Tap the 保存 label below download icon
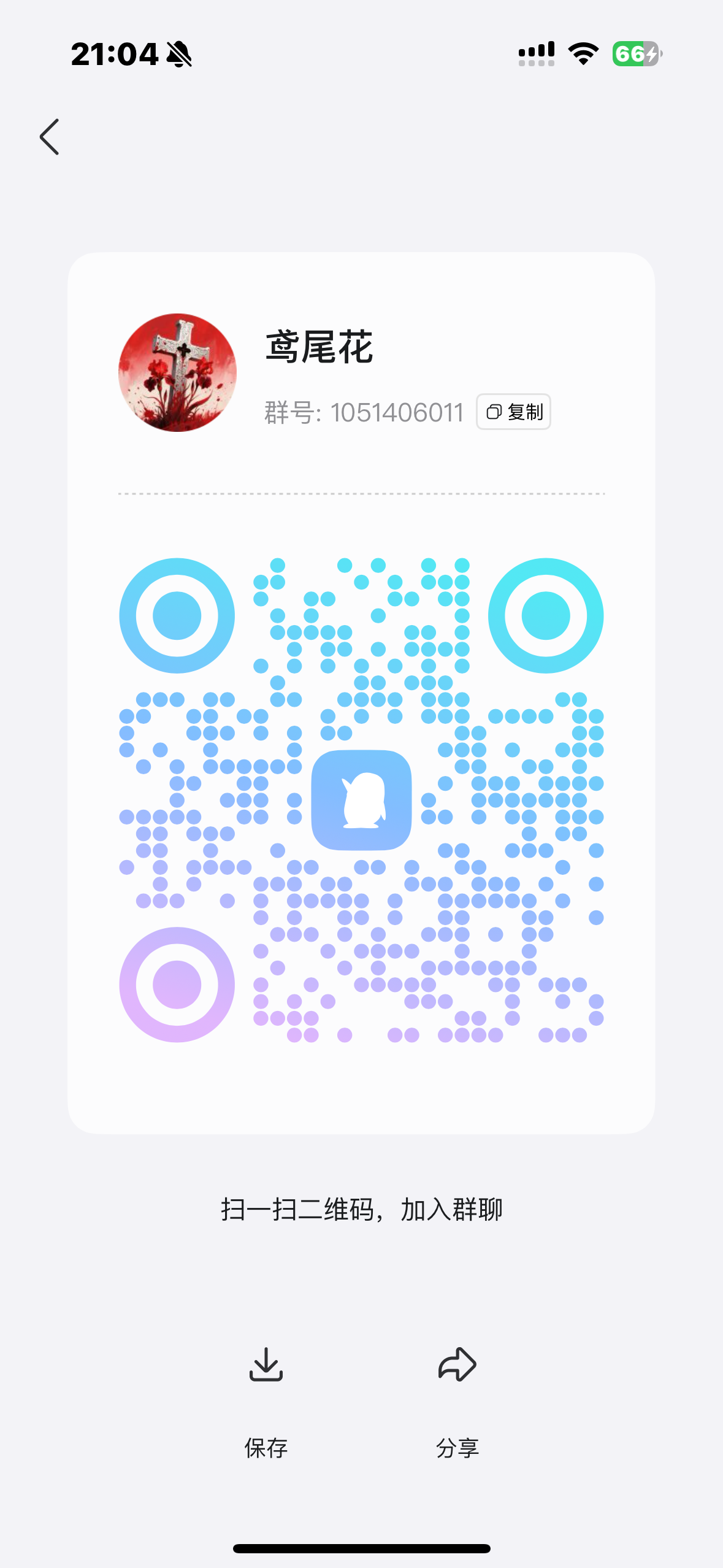Image resolution: width=723 pixels, height=1568 pixels. [x=266, y=1448]
